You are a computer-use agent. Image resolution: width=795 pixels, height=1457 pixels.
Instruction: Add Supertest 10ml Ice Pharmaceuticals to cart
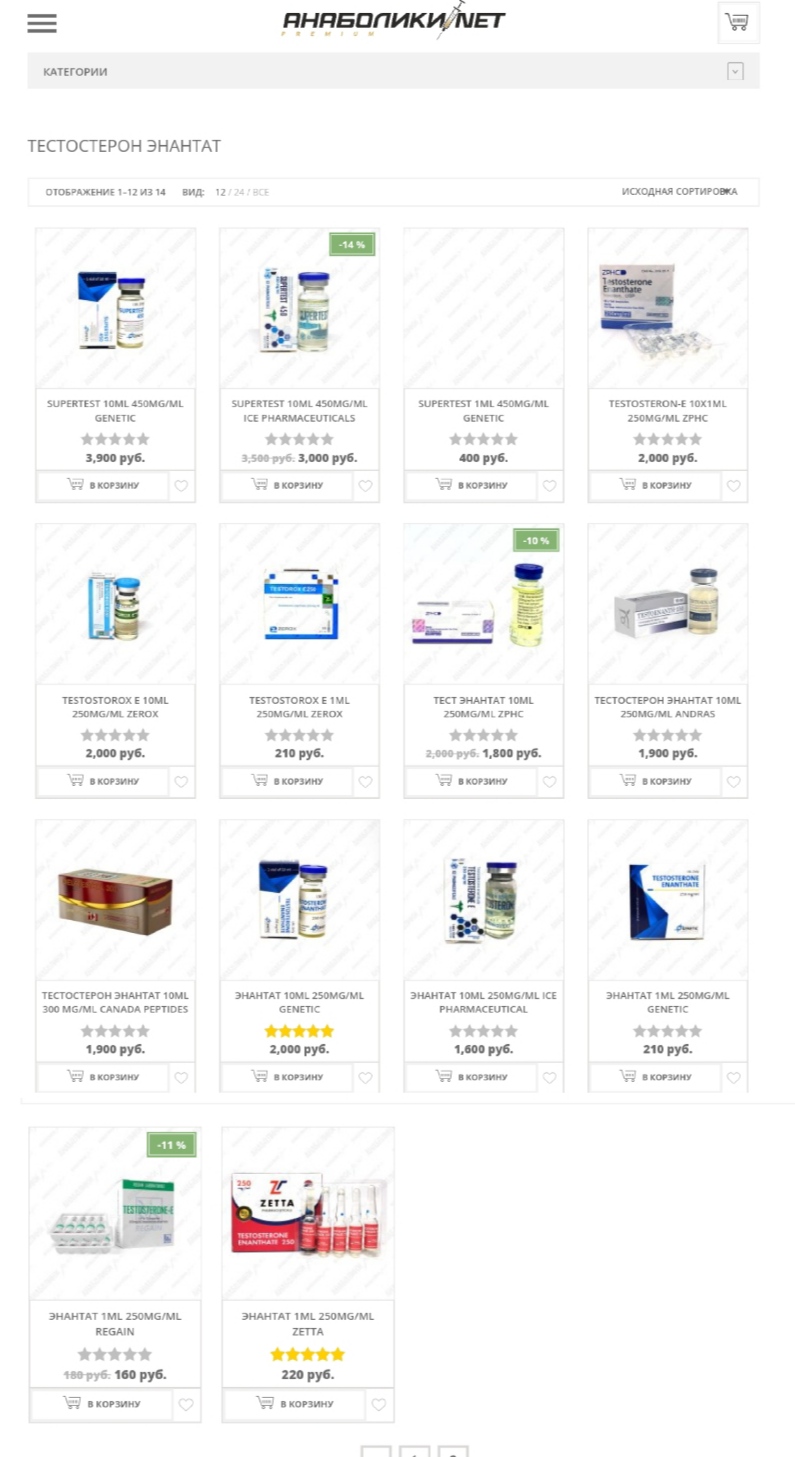[x=287, y=486]
